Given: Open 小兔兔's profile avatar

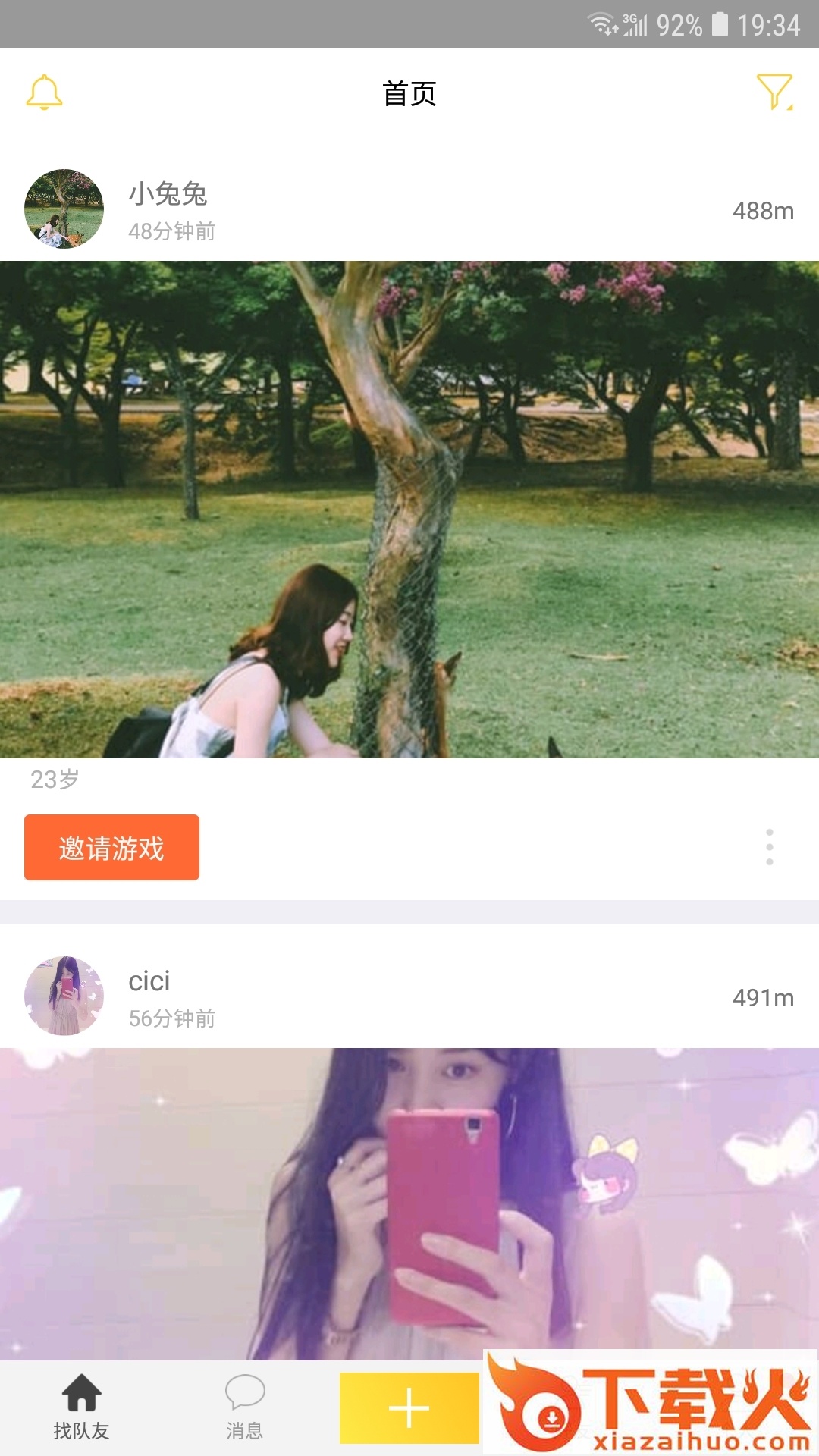Looking at the screenshot, I should pos(64,209).
